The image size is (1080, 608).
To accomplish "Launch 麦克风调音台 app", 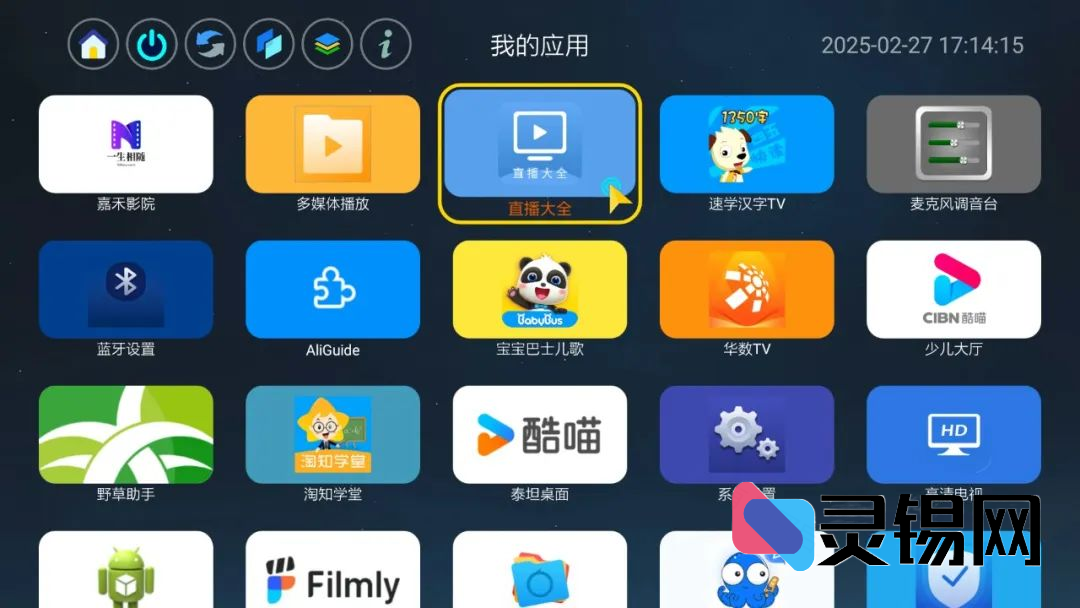I will pos(954,144).
